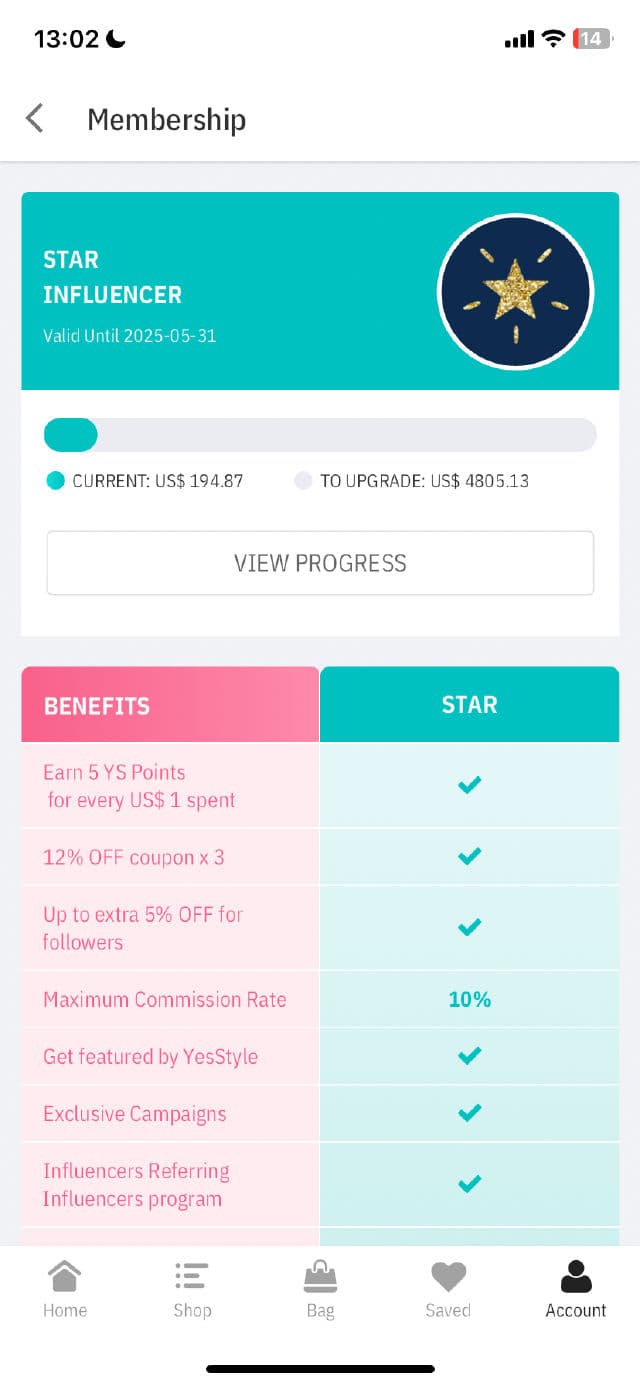Switch to the Home tab

point(65,1290)
